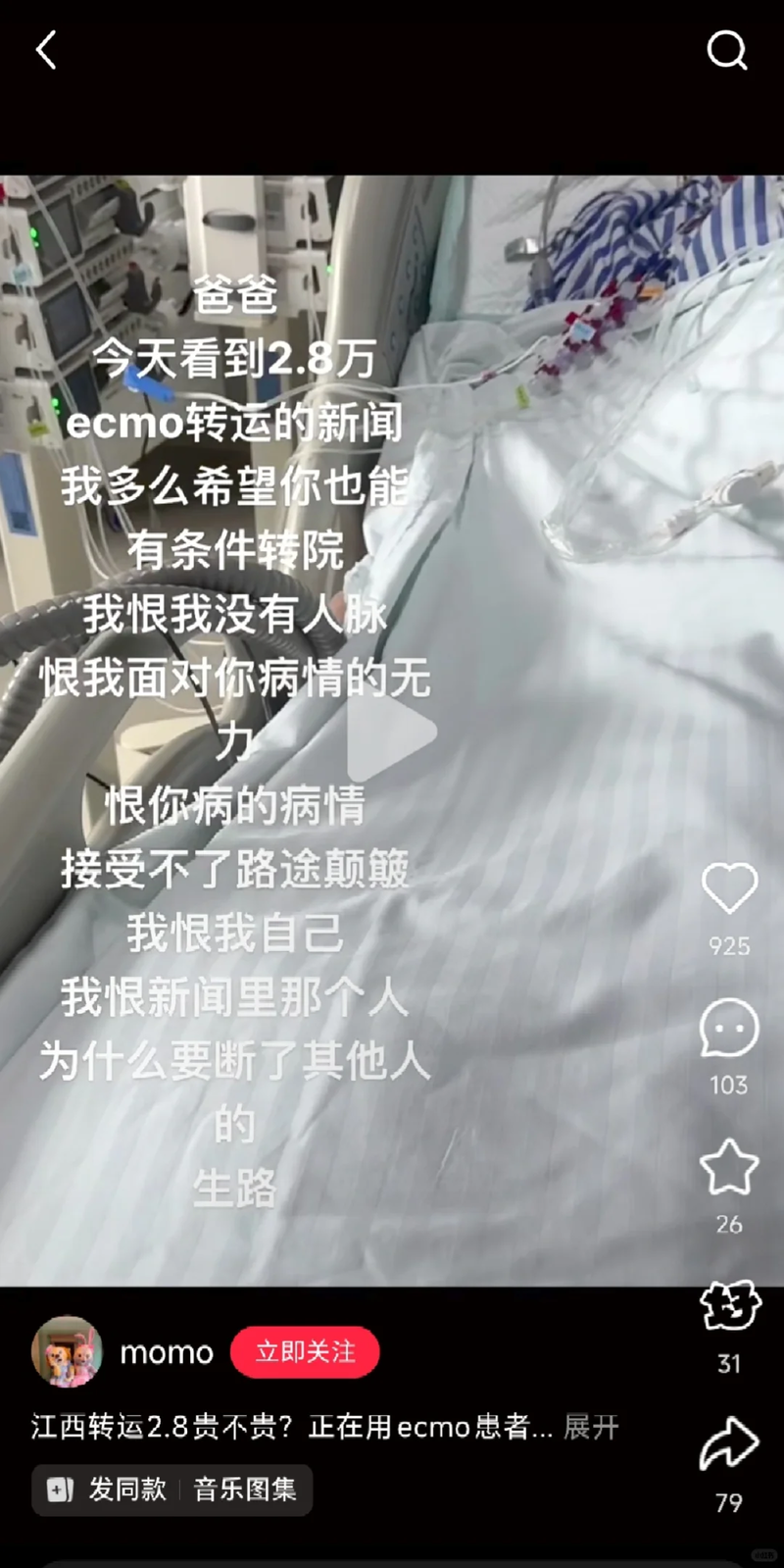The image size is (784, 1568).
Task: Open the comments section
Action: pos(729,1028)
